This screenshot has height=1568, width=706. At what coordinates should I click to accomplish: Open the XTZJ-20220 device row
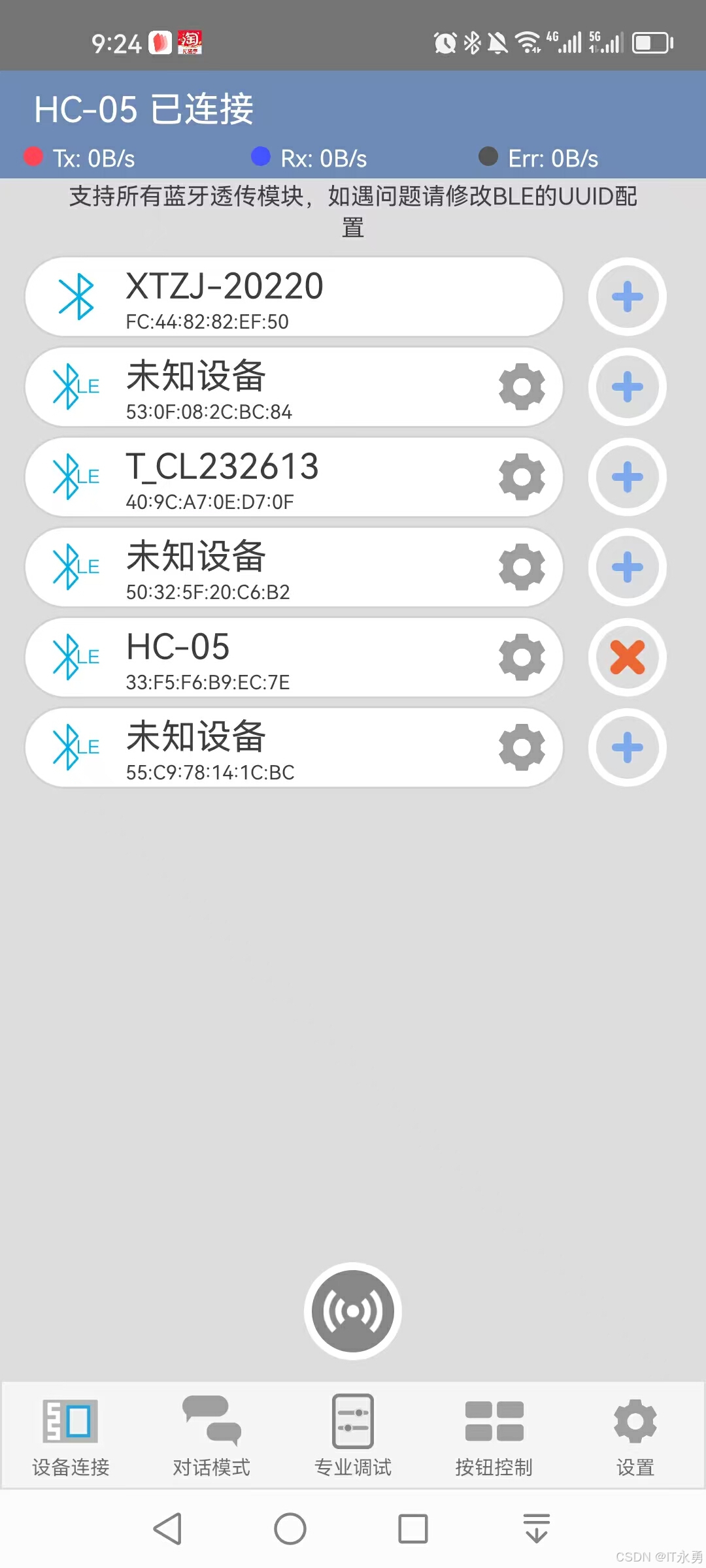tap(294, 297)
